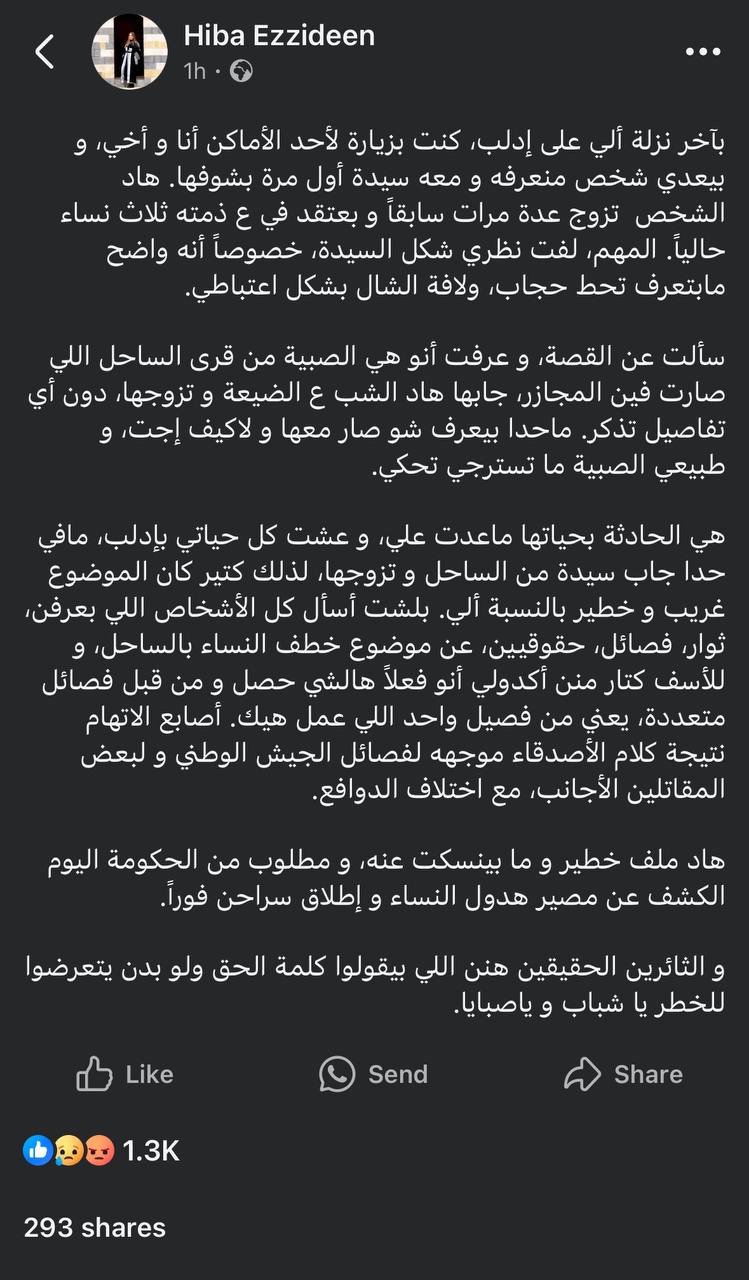The image size is (749, 1280).
Task: Send this post via WhatsApp
Action: pyautogui.click(x=374, y=1075)
